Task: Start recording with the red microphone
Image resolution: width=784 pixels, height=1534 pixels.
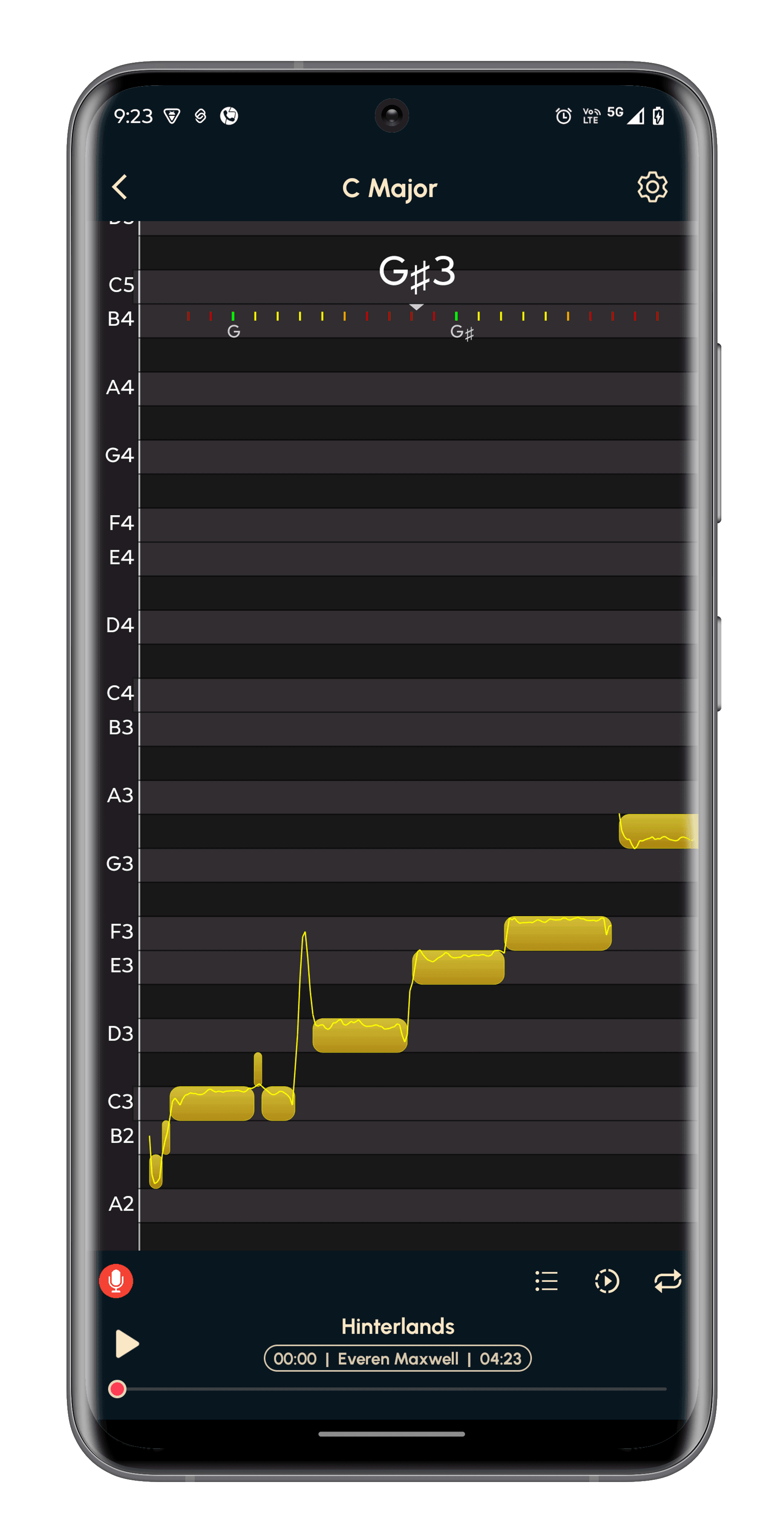Action: [116, 1280]
